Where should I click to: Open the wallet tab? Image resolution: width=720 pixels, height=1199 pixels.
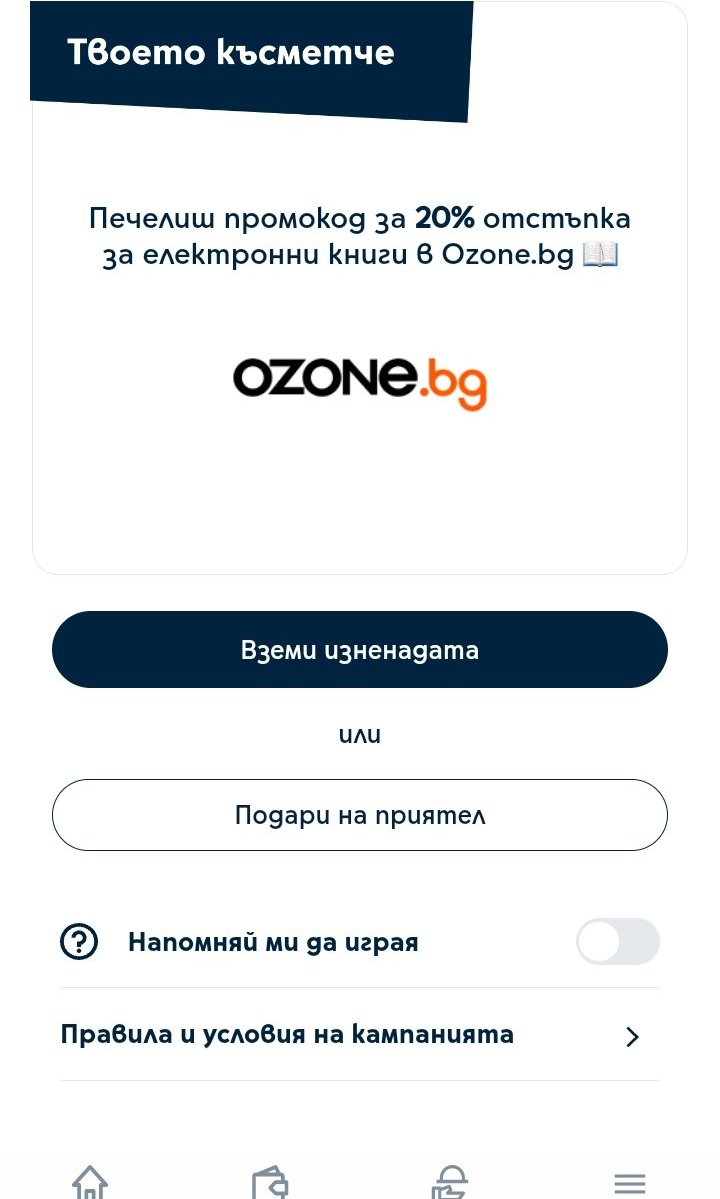click(x=270, y=1183)
